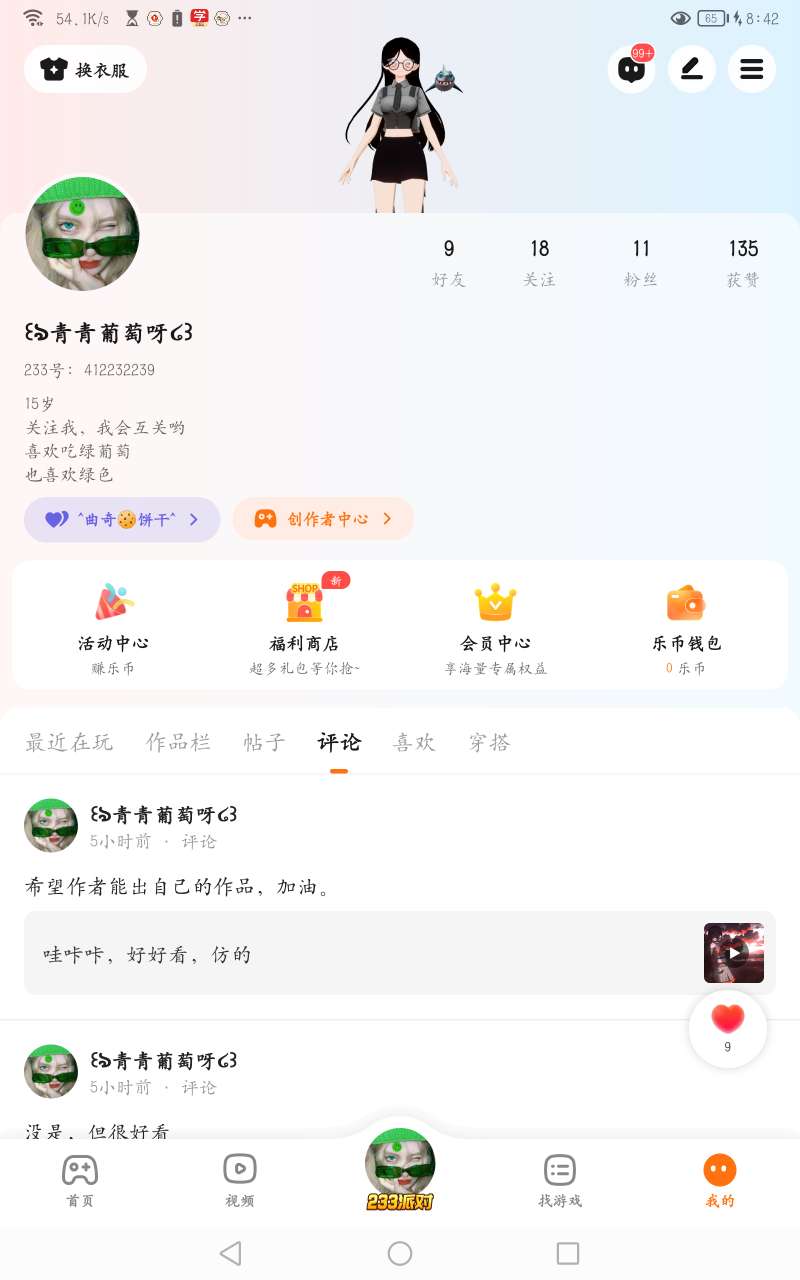Open the messages icon with 99+ badge

tap(631, 69)
